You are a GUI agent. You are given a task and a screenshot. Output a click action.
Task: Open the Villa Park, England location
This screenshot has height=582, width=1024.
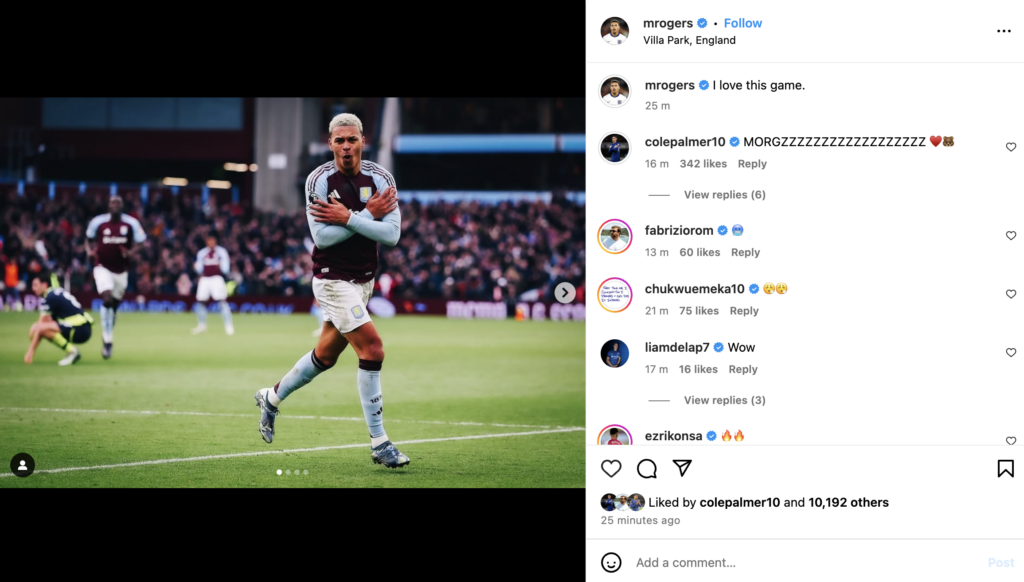coord(689,41)
